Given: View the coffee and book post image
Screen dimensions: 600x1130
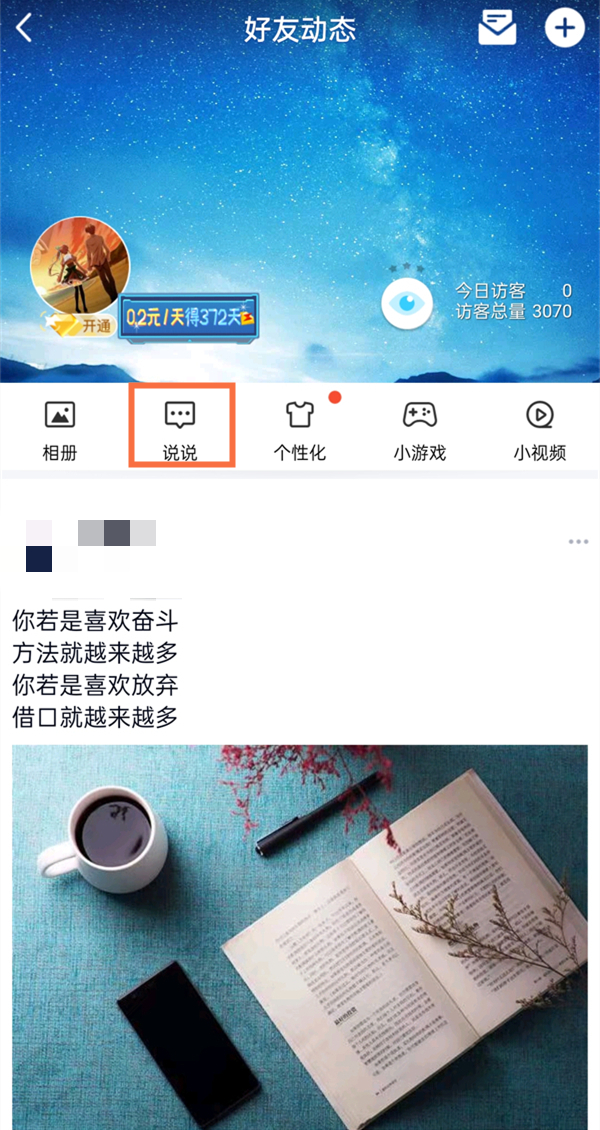Looking at the screenshot, I should (300, 935).
